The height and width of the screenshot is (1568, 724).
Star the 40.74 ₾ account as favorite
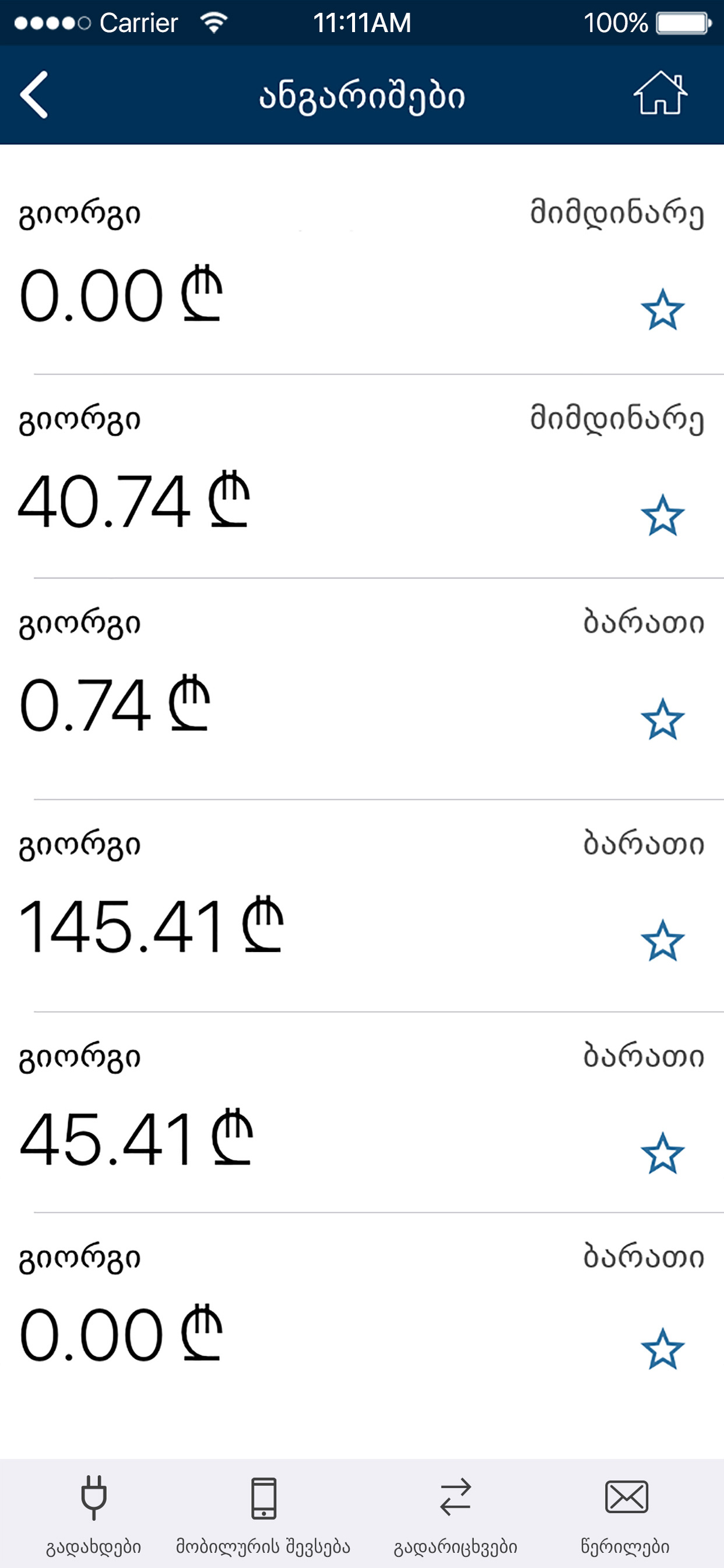tap(663, 515)
